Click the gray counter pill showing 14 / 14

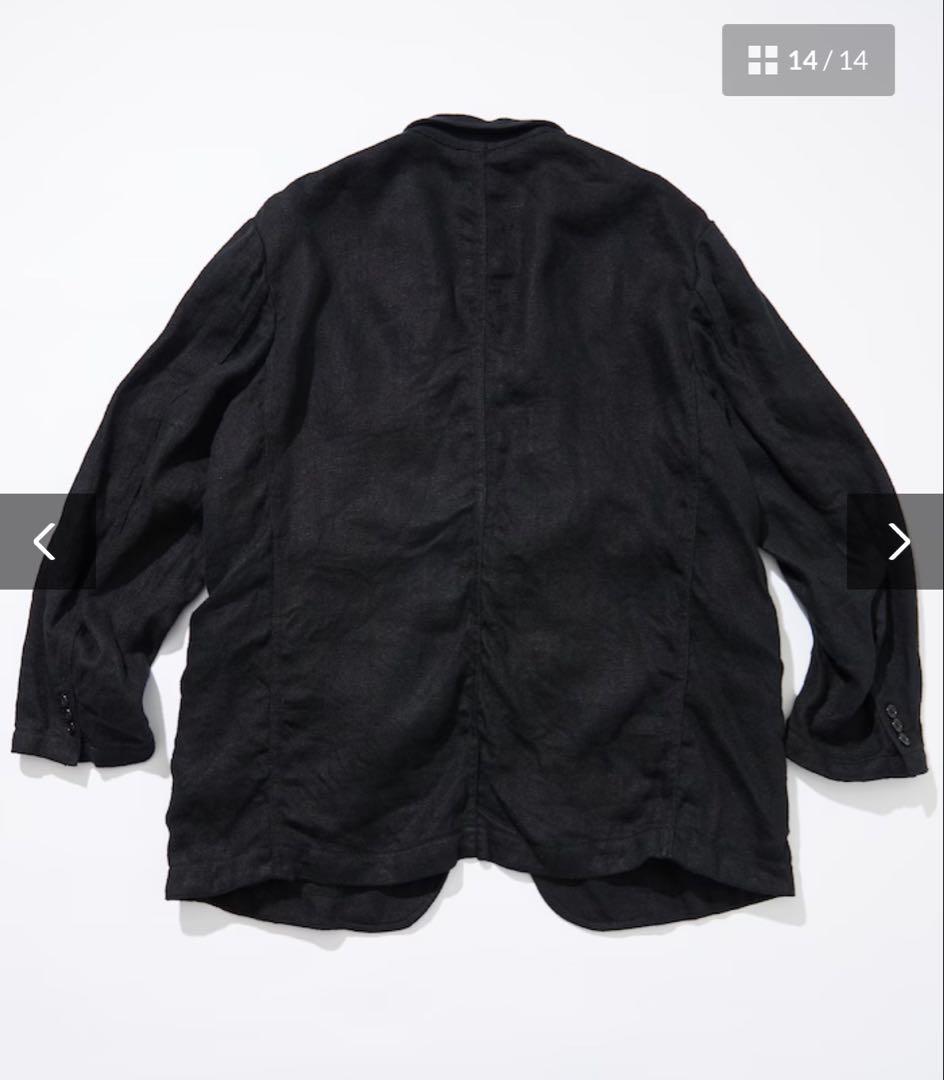[809, 60]
